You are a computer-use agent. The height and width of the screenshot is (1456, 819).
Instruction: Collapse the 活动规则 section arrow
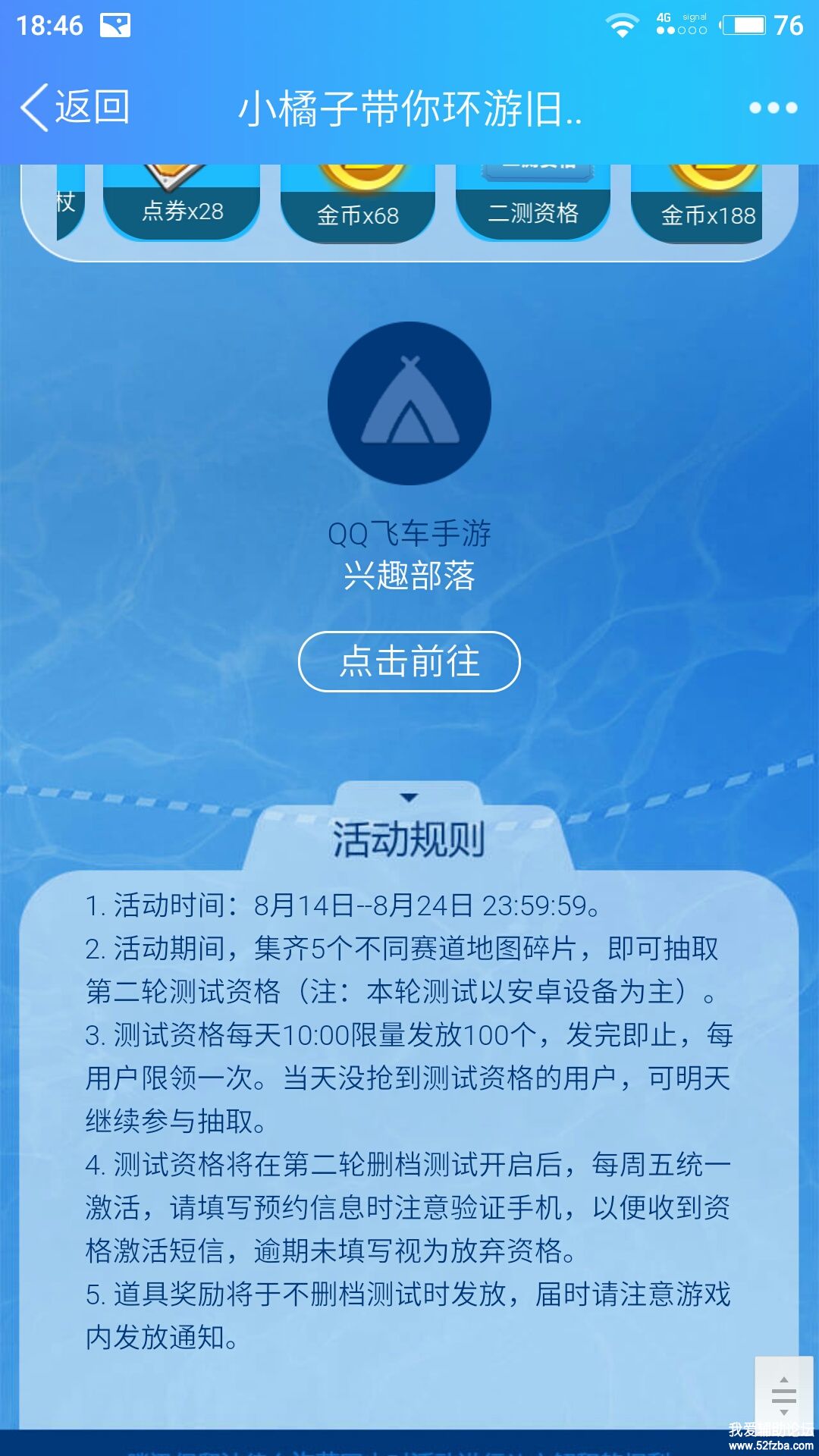(x=409, y=798)
